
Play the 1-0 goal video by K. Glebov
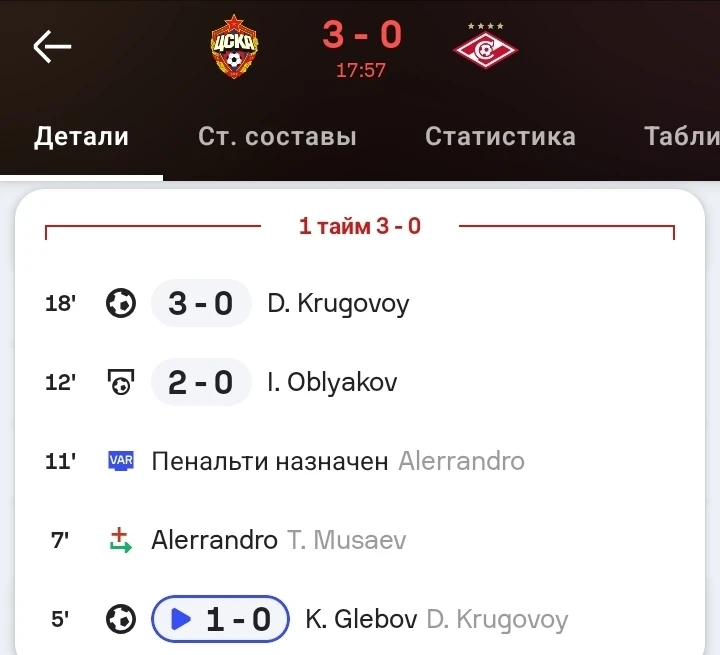coord(220,620)
